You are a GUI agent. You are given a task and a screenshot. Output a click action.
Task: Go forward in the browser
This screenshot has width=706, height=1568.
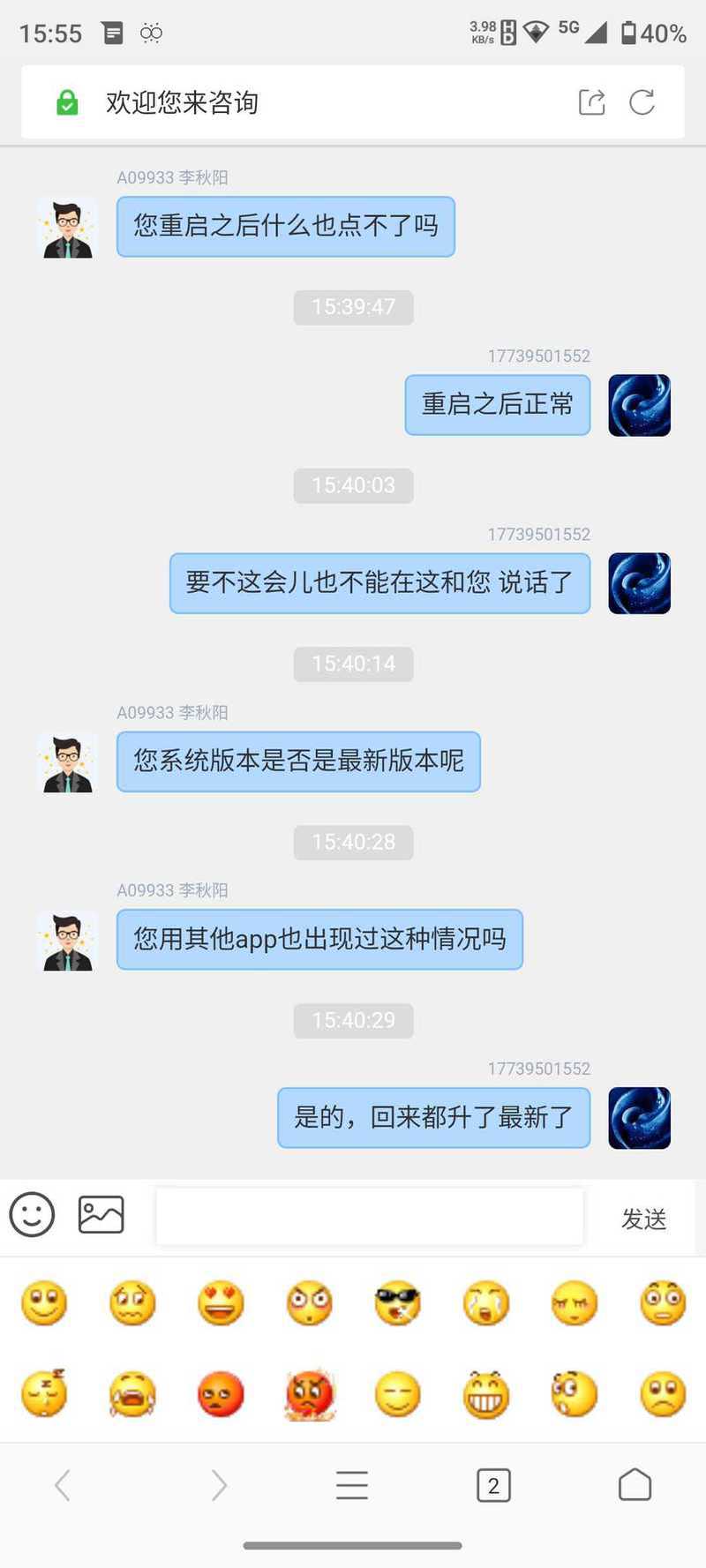(x=219, y=1485)
